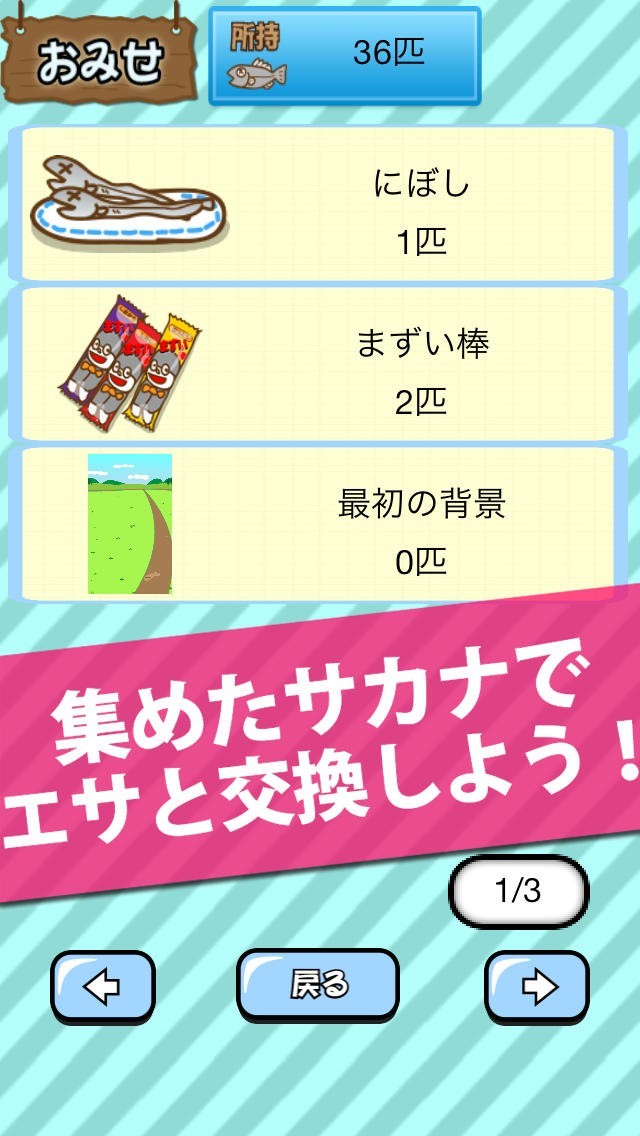Tap the 戻る button to go back

pos(318,985)
